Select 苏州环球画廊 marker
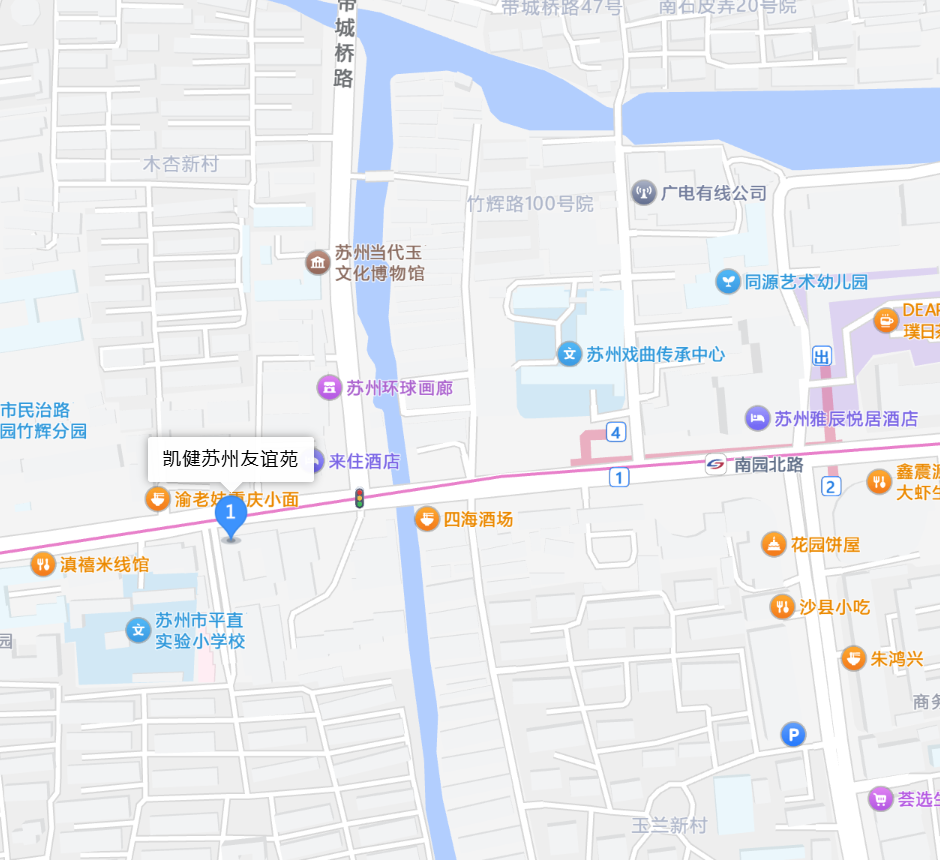This screenshot has height=860, width=940. coord(329,388)
